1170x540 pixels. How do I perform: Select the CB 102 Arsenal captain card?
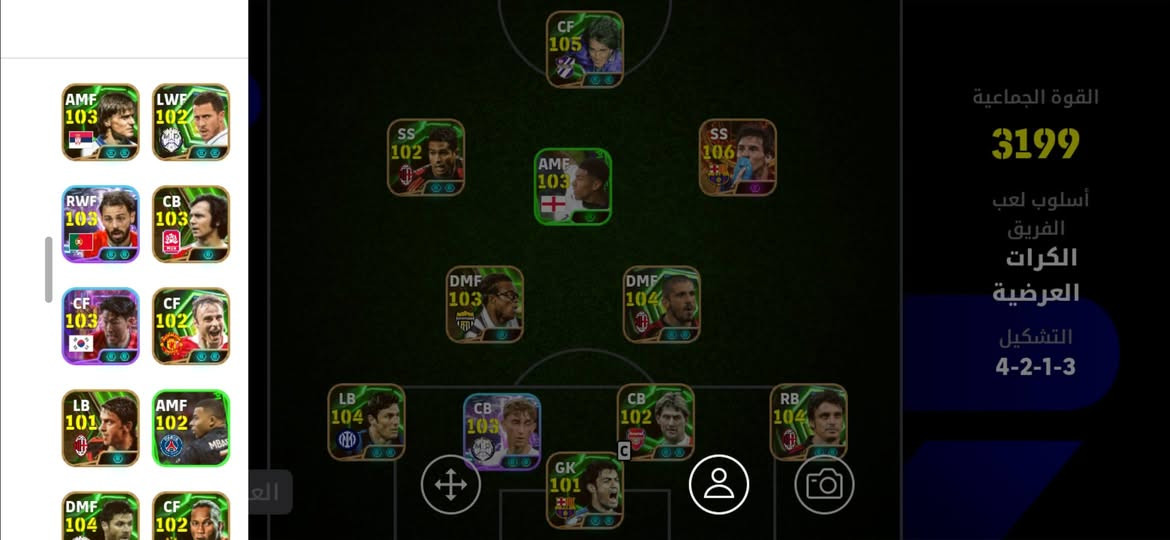(x=655, y=422)
